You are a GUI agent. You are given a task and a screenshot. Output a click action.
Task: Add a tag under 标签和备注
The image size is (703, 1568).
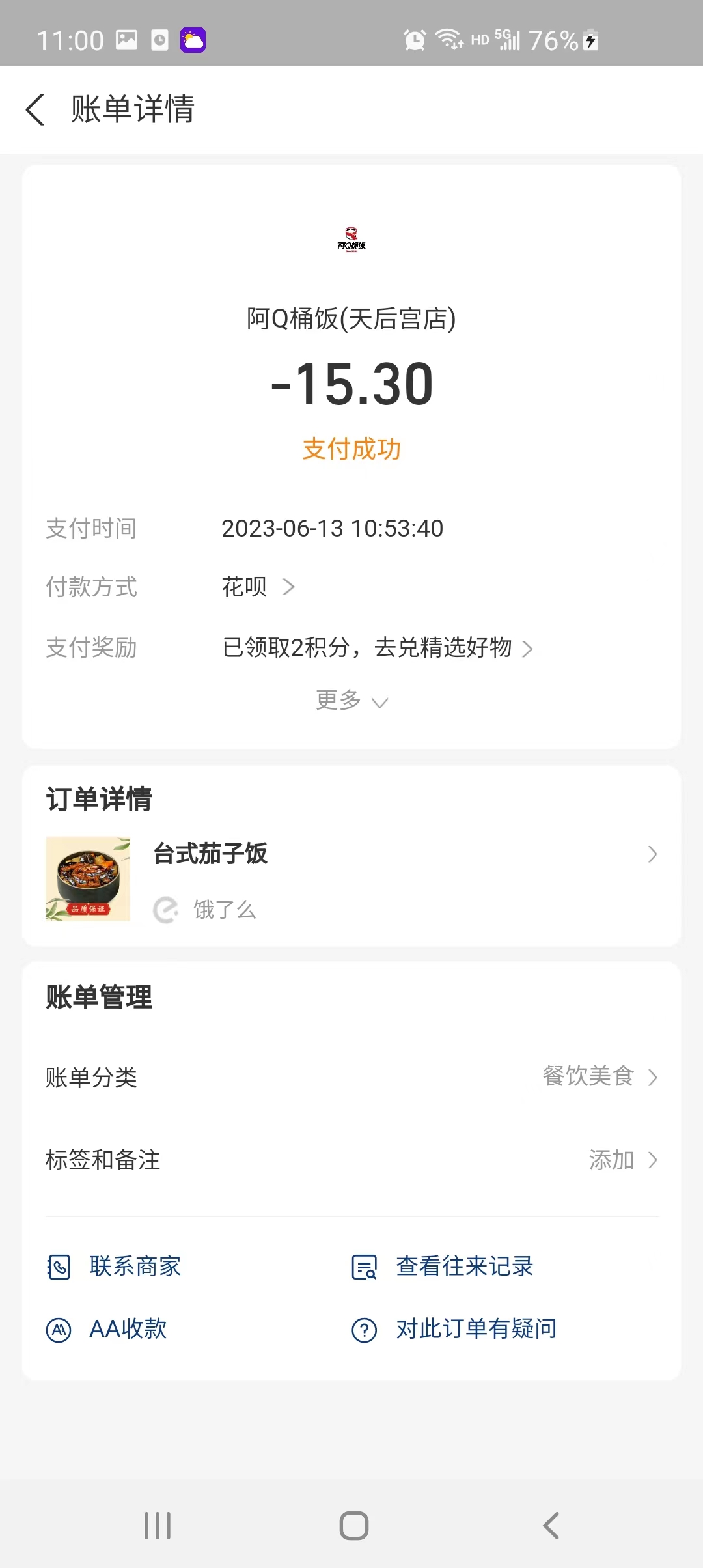pyautogui.click(x=622, y=1160)
